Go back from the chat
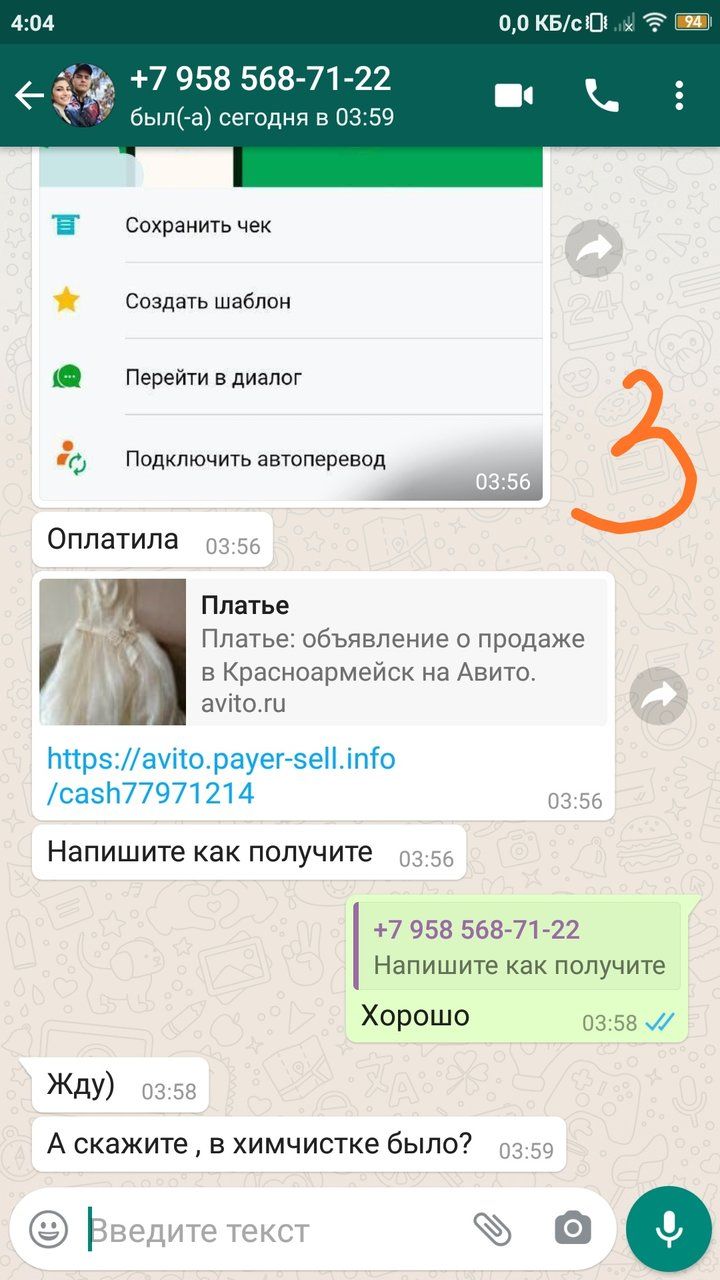The image size is (720, 1280). pos(28,96)
